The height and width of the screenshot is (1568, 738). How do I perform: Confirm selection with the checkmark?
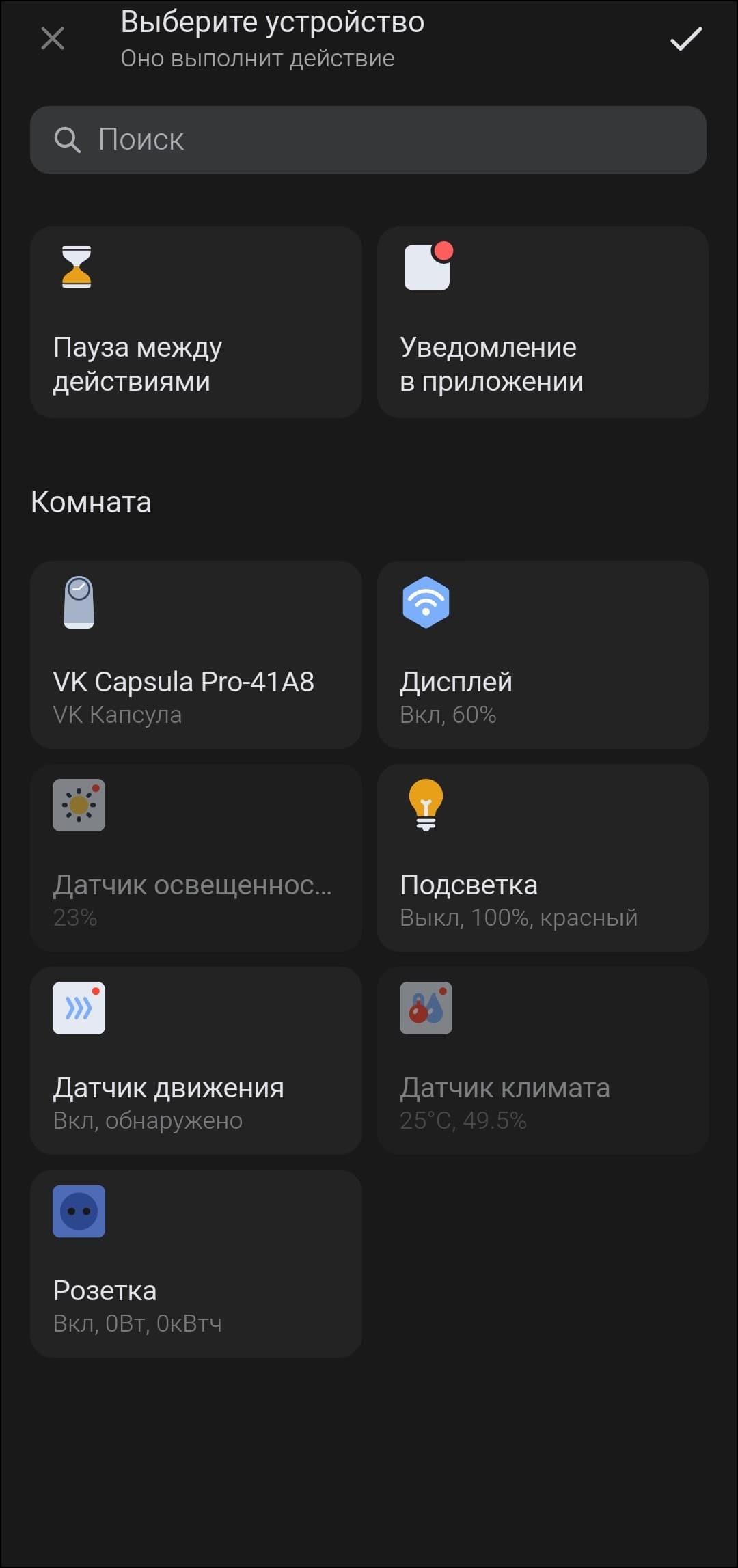(685, 39)
